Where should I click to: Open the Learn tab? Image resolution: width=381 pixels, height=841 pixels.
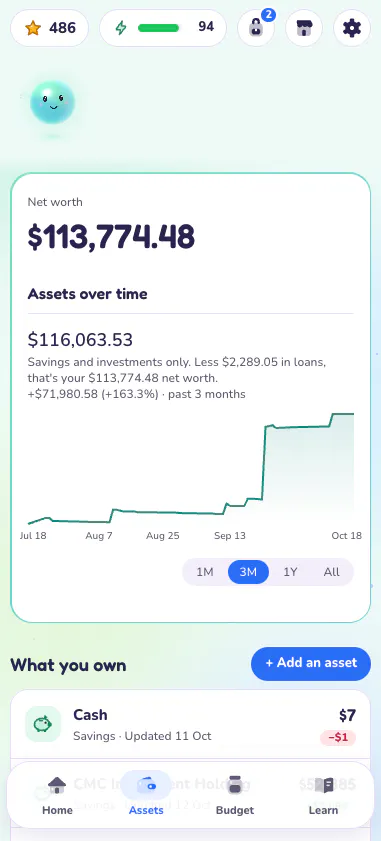[324, 795]
